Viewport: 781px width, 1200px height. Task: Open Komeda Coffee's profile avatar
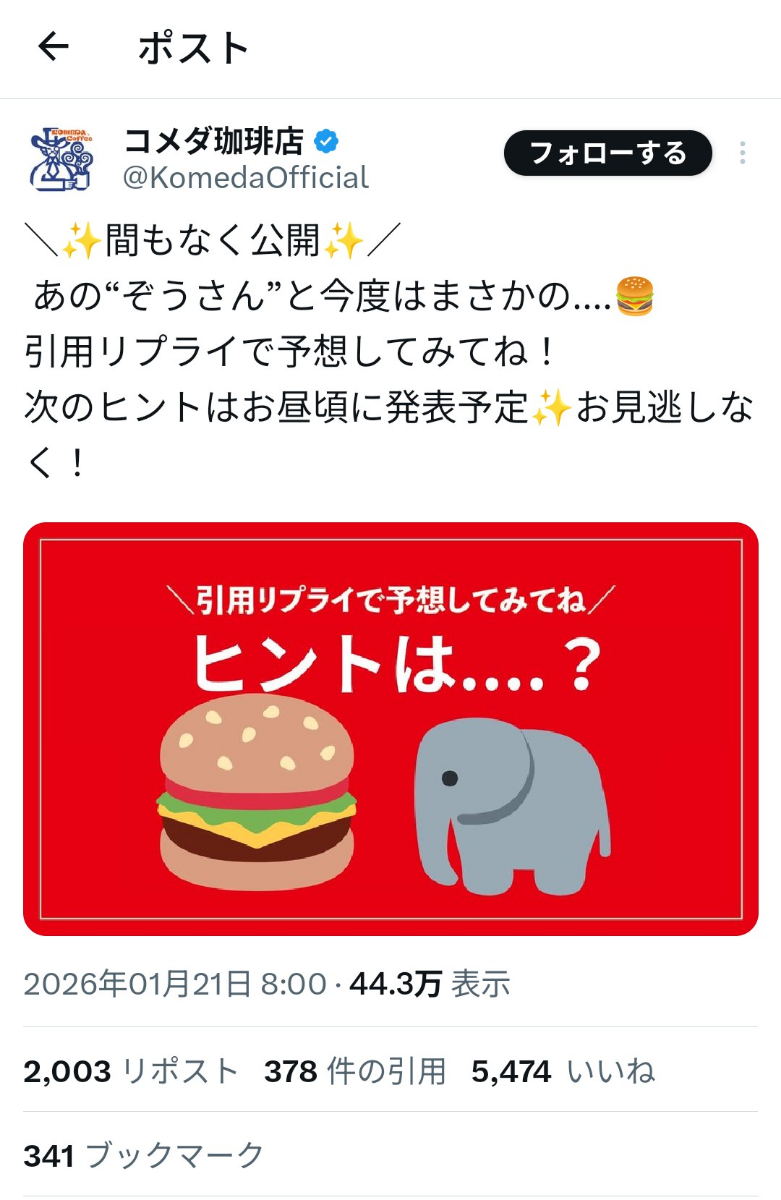tap(66, 153)
